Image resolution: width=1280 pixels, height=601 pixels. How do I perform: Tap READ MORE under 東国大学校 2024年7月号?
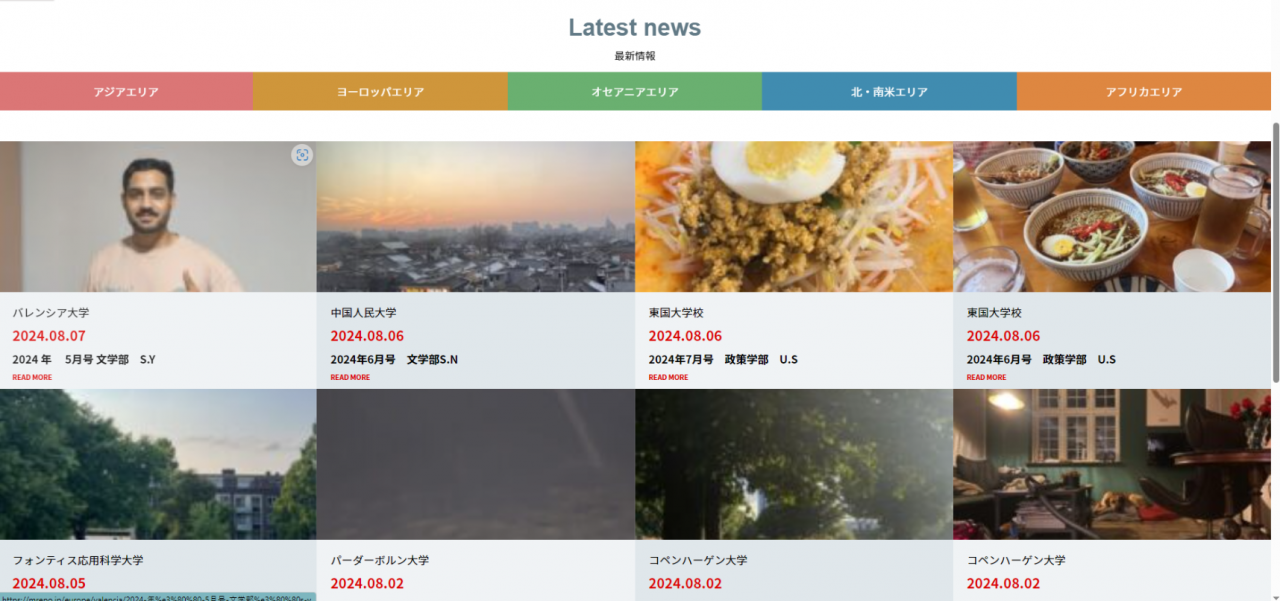(x=668, y=377)
